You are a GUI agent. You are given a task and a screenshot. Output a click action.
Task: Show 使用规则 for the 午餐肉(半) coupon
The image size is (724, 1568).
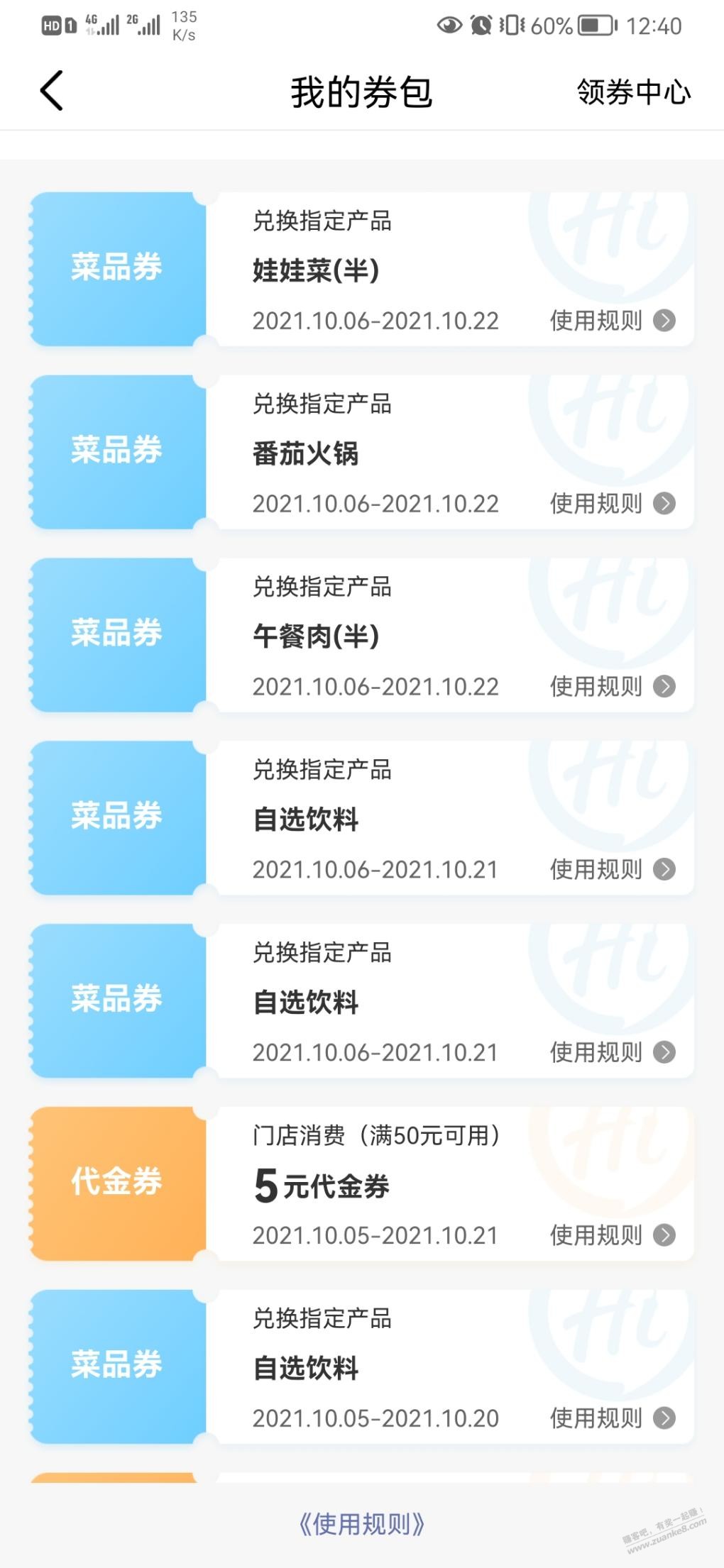[612, 687]
